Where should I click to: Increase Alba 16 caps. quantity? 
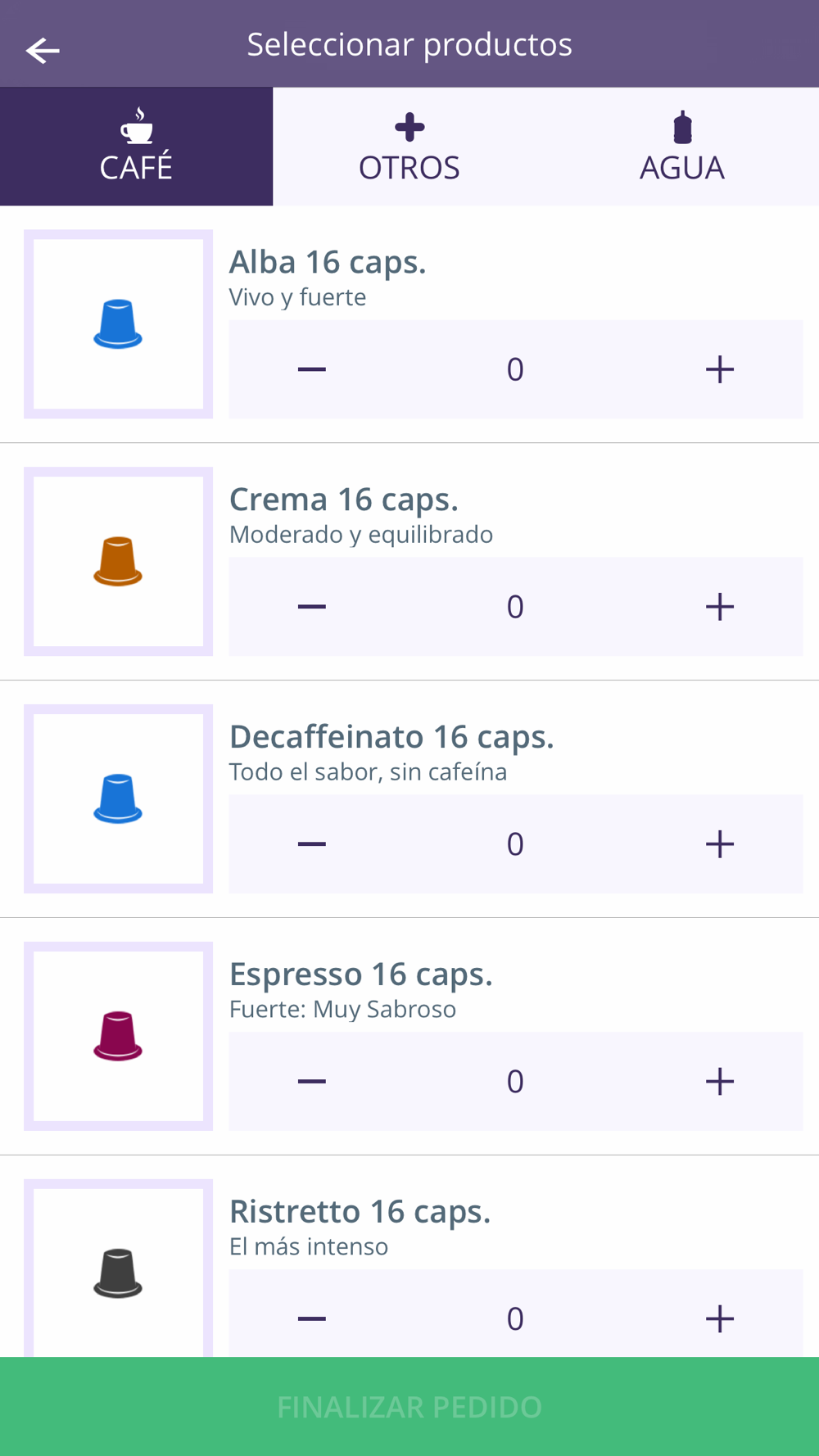[720, 369]
